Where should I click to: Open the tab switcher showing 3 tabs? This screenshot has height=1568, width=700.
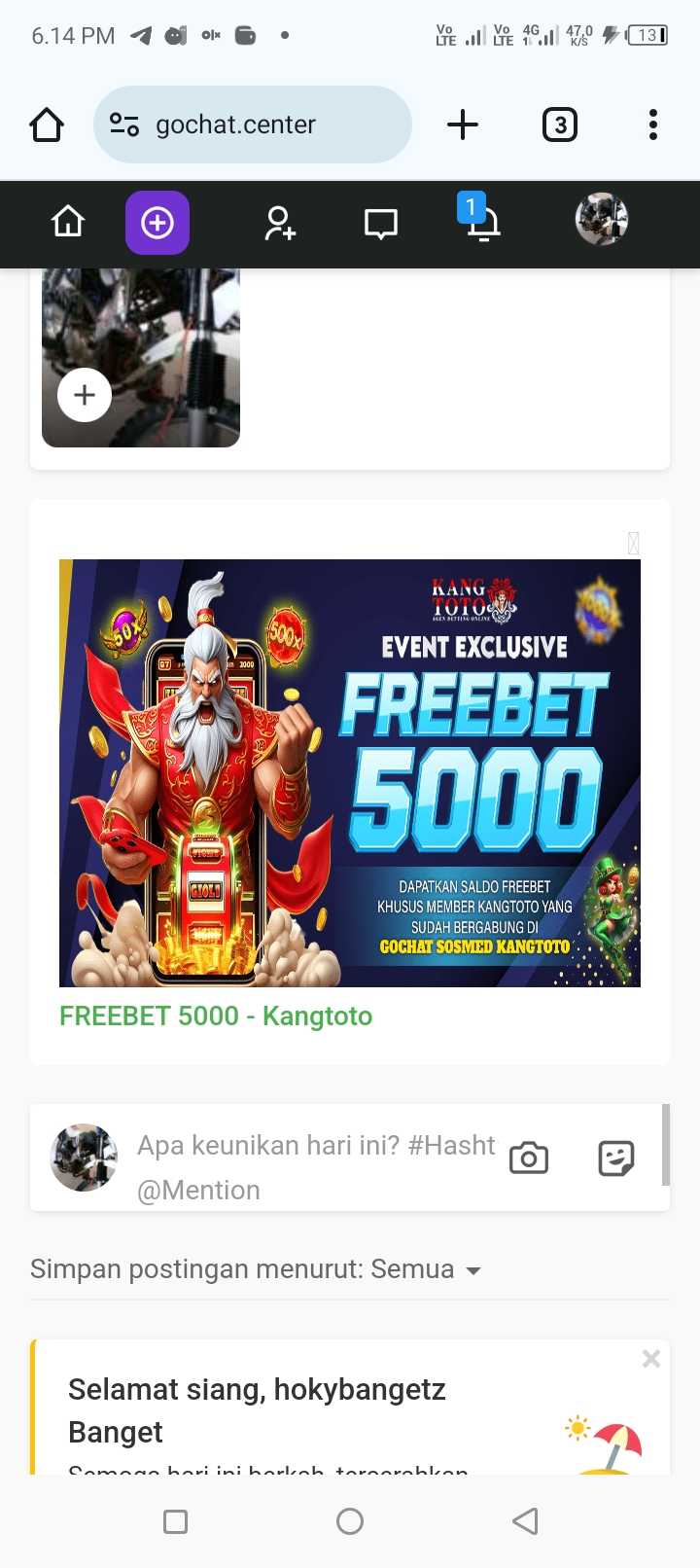tap(559, 125)
